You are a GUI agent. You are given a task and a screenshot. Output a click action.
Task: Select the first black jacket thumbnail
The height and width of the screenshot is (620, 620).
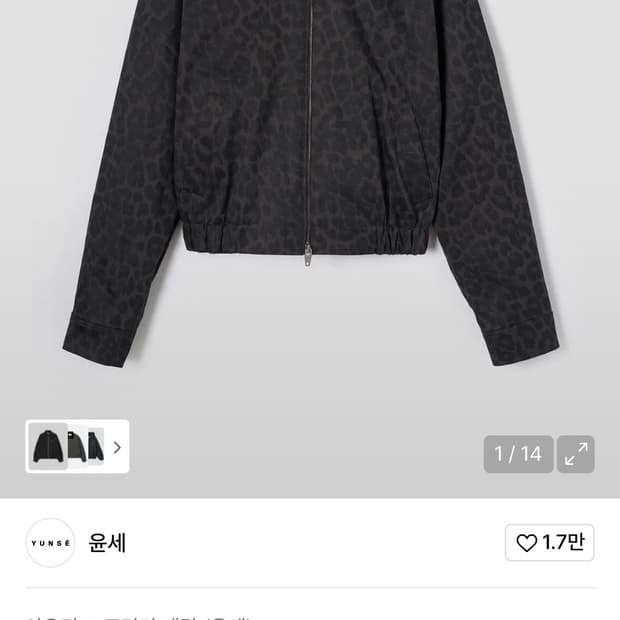click(46, 446)
